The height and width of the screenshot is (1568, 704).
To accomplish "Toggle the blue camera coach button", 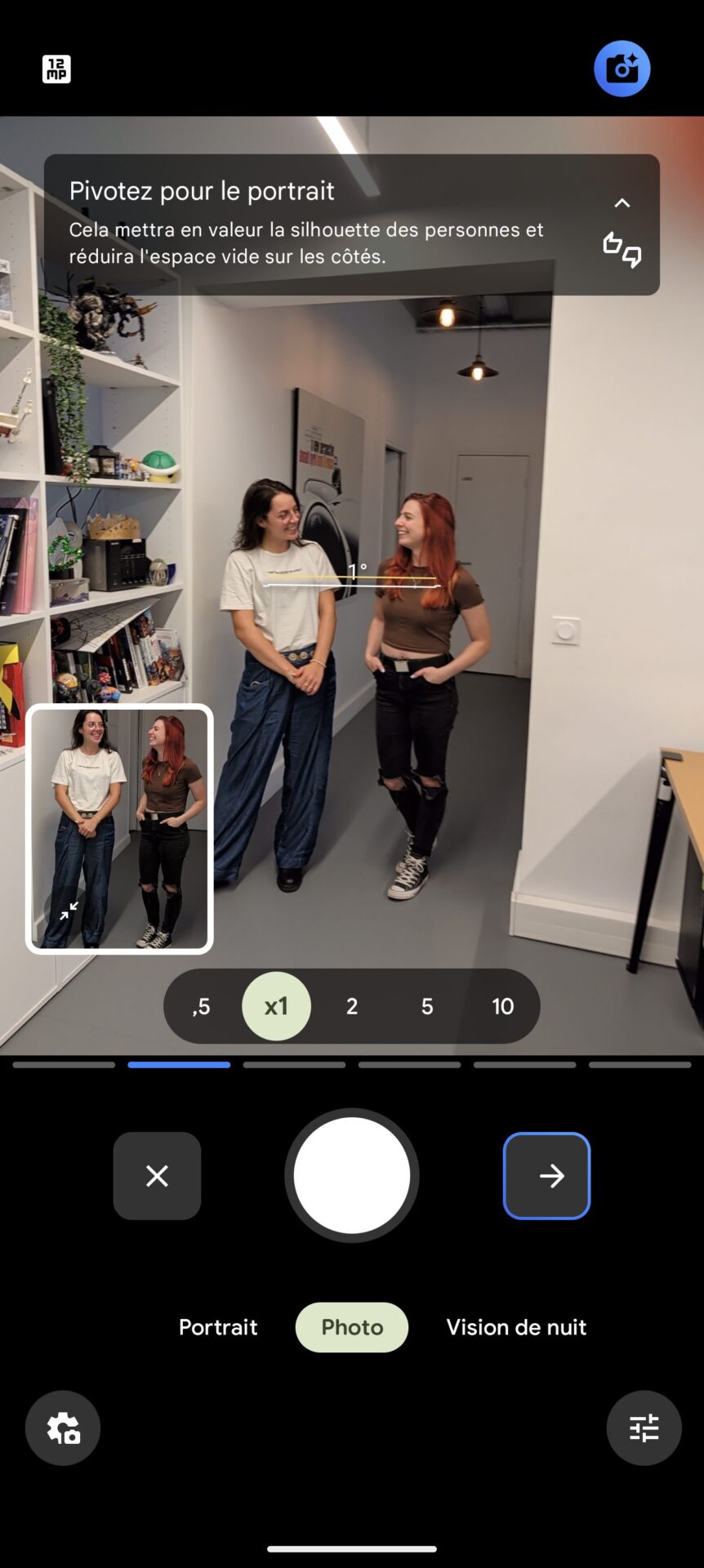I will (622, 69).
